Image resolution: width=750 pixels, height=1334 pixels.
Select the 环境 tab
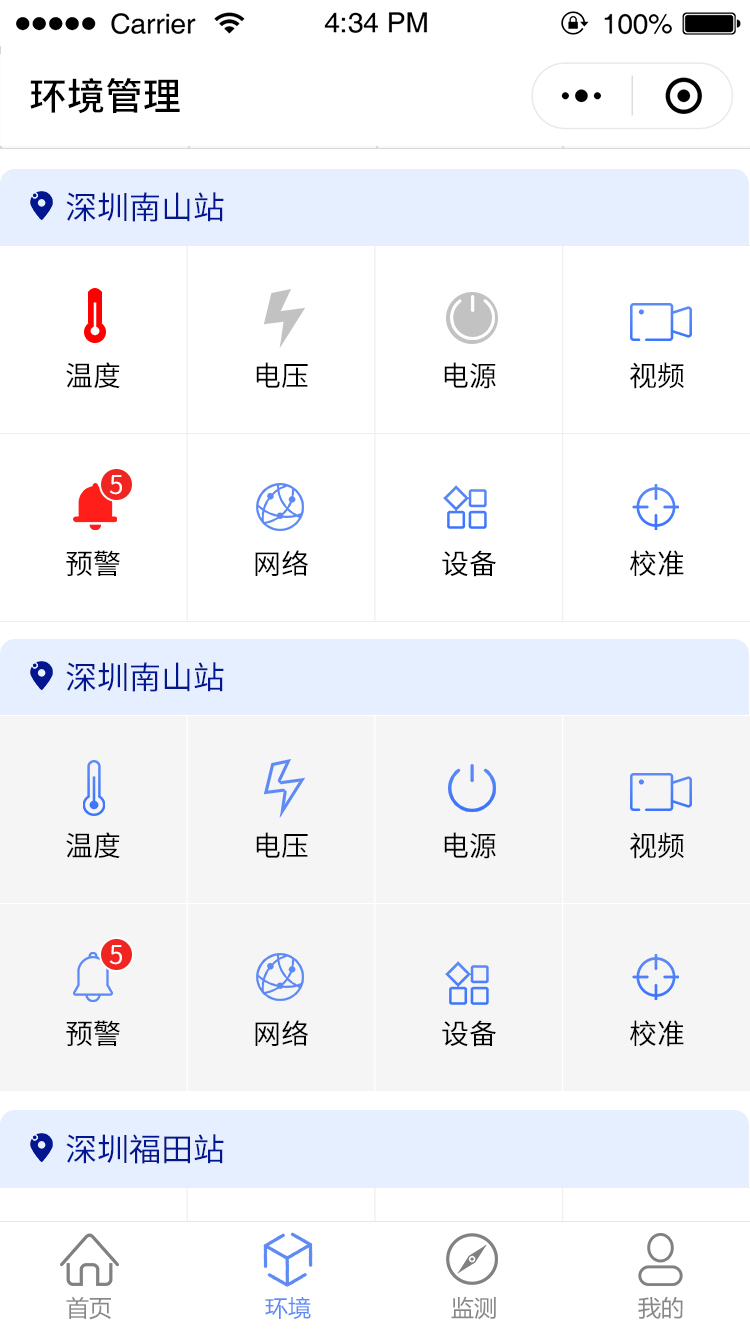(288, 1277)
